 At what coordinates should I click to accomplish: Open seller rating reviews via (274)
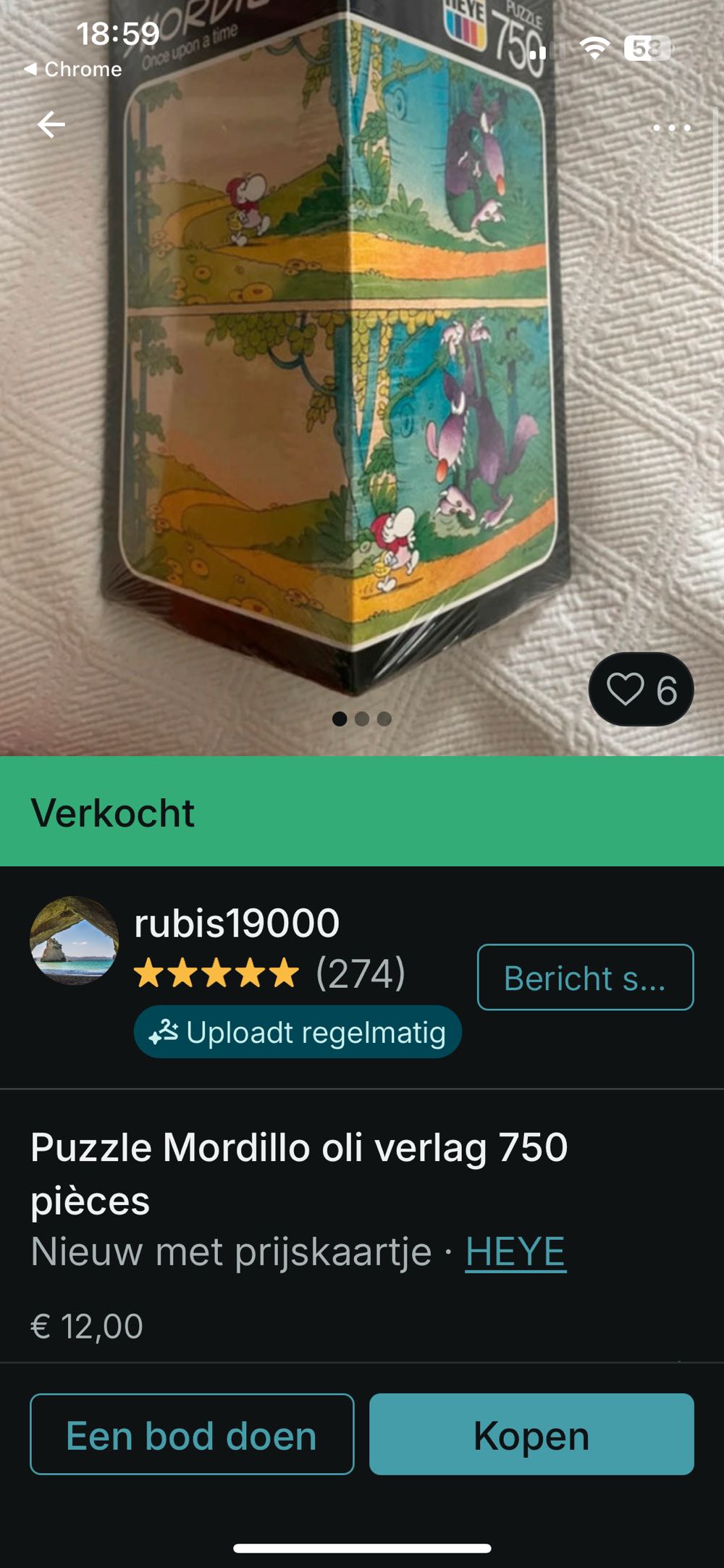[360, 975]
